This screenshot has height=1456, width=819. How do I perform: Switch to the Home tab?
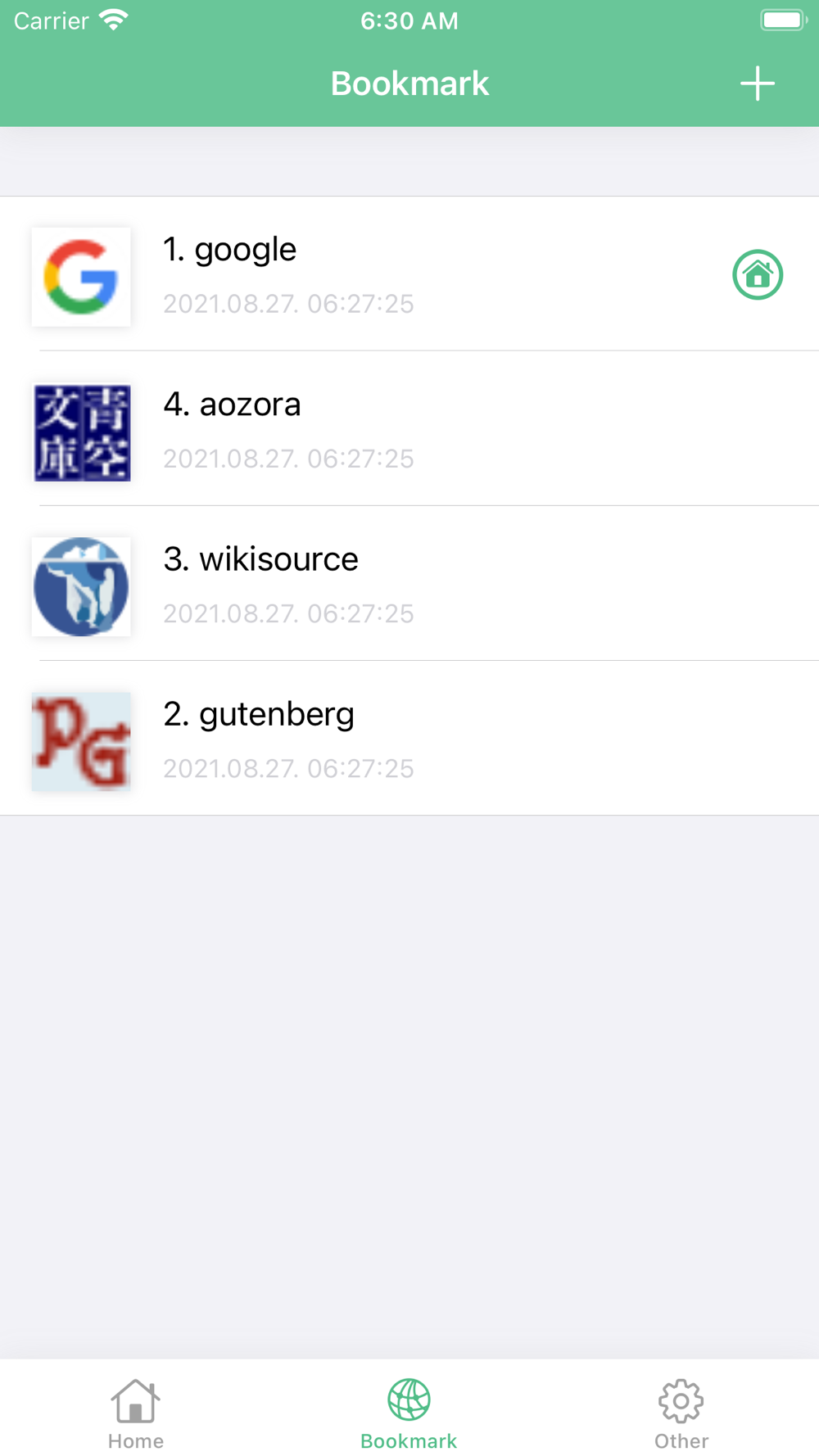click(x=136, y=1413)
